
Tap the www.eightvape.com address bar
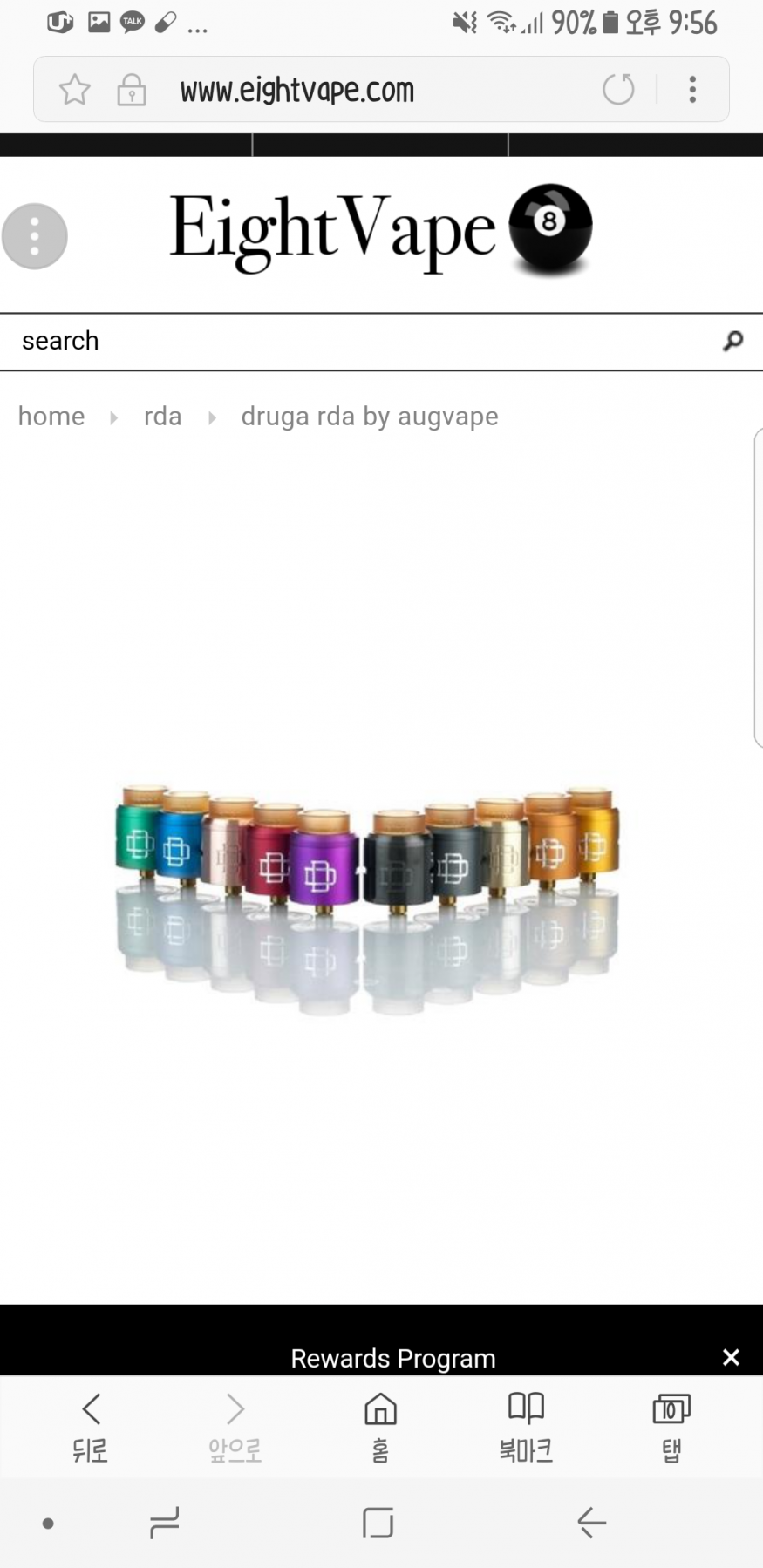296,90
